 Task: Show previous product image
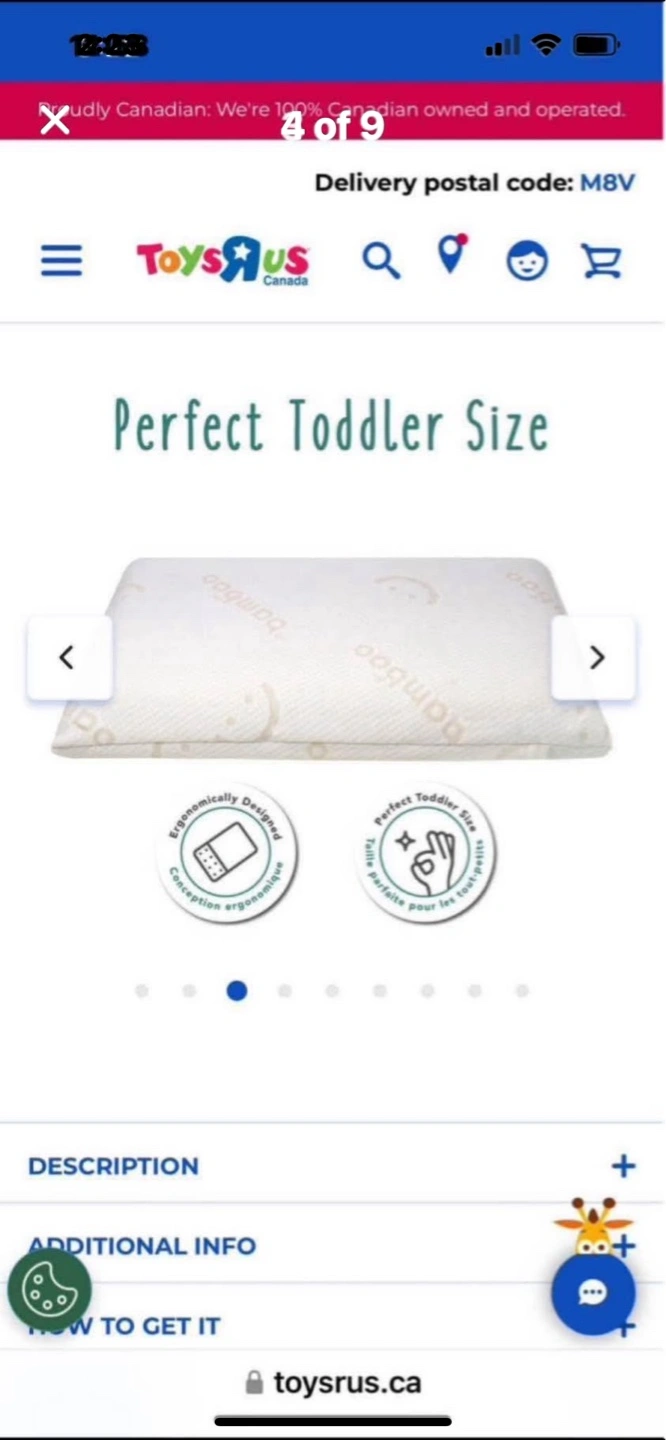point(67,657)
